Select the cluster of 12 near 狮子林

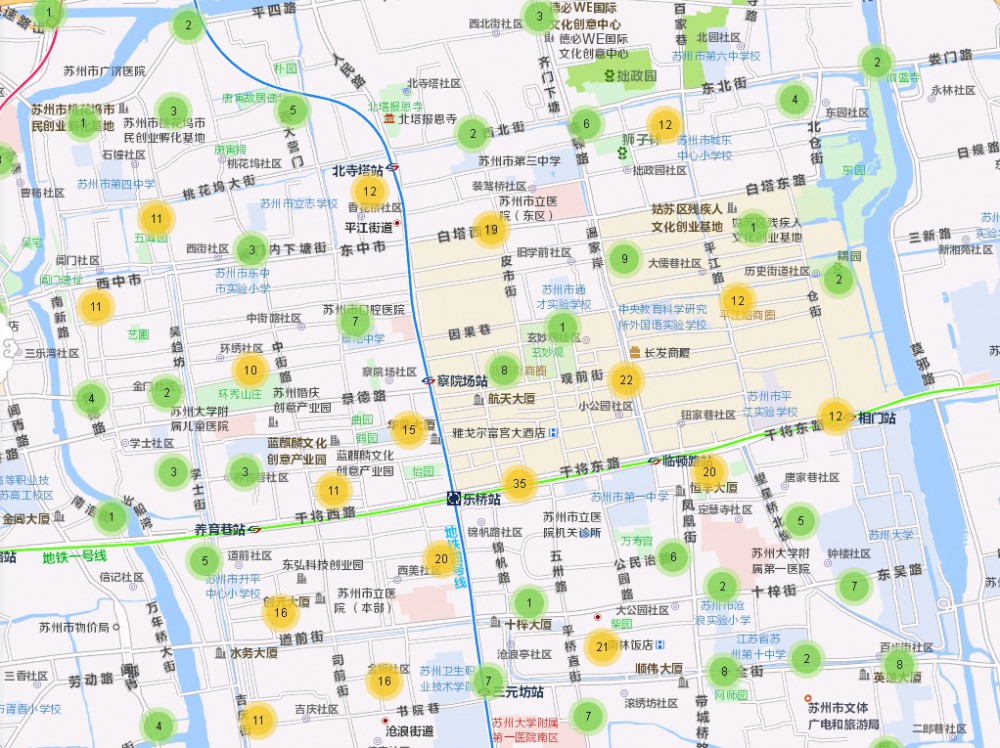[x=665, y=125]
